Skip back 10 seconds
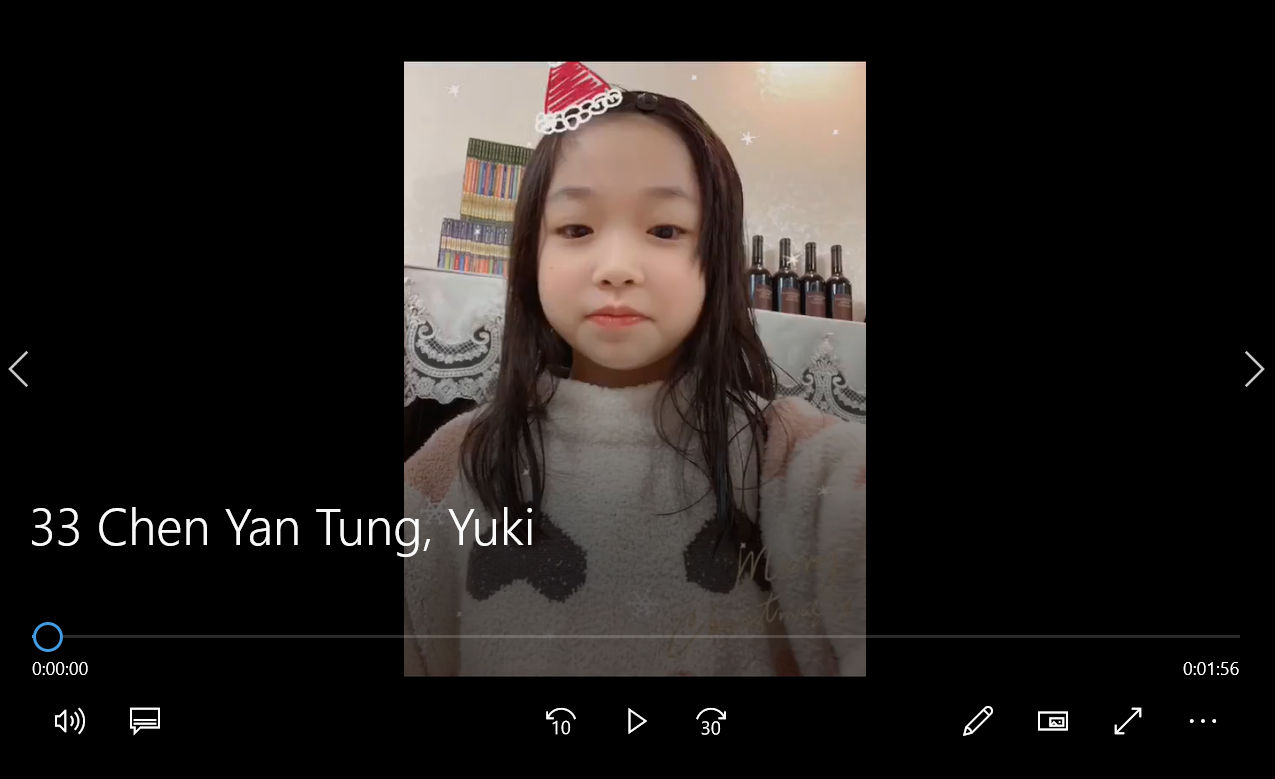 pos(560,721)
